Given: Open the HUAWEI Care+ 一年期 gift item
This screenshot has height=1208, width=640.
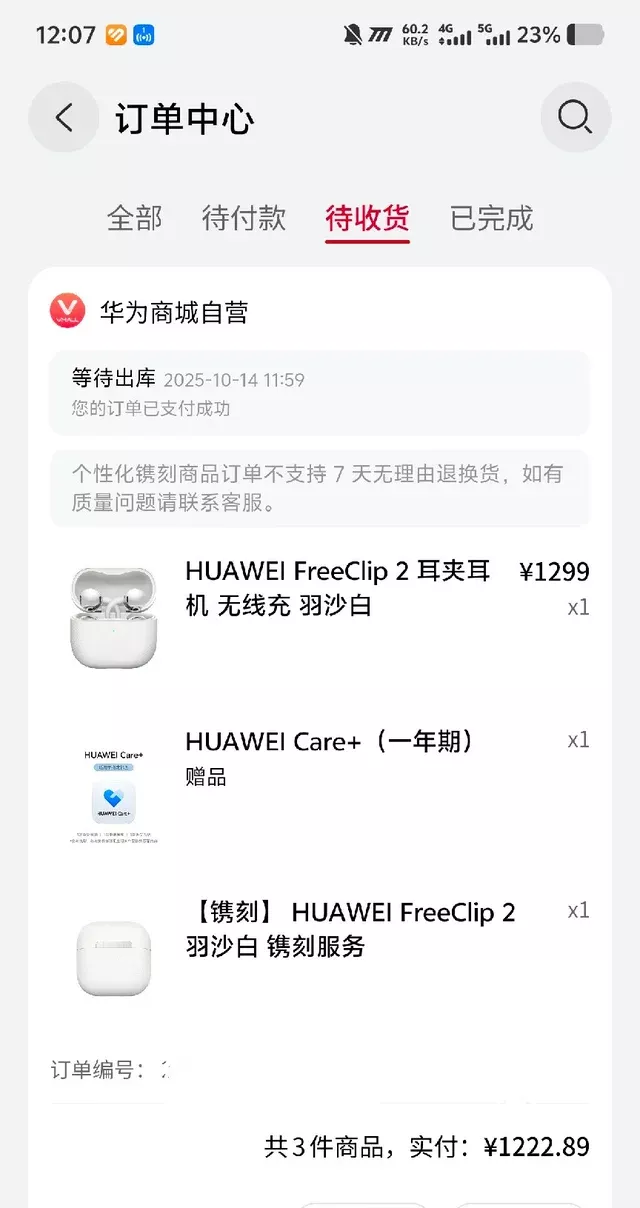Looking at the screenshot, I should [x=328, y=757].
